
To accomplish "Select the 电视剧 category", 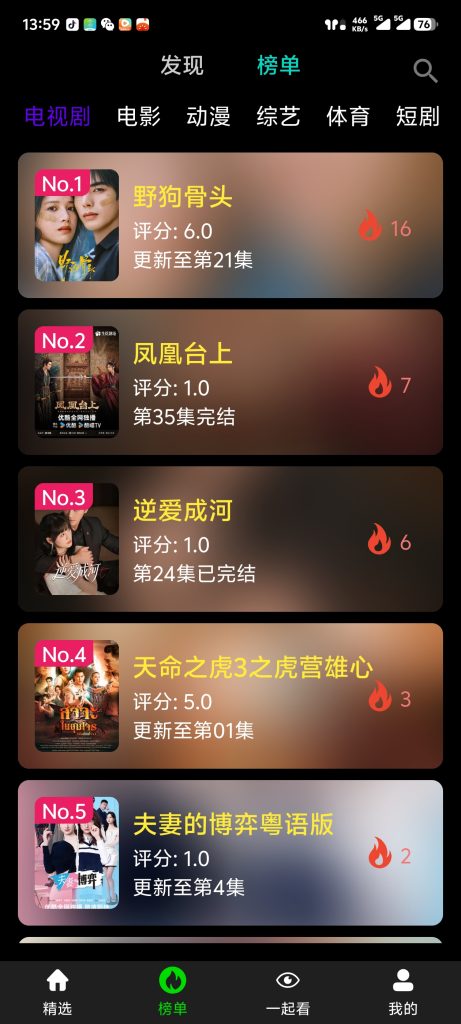I will 57,116.
